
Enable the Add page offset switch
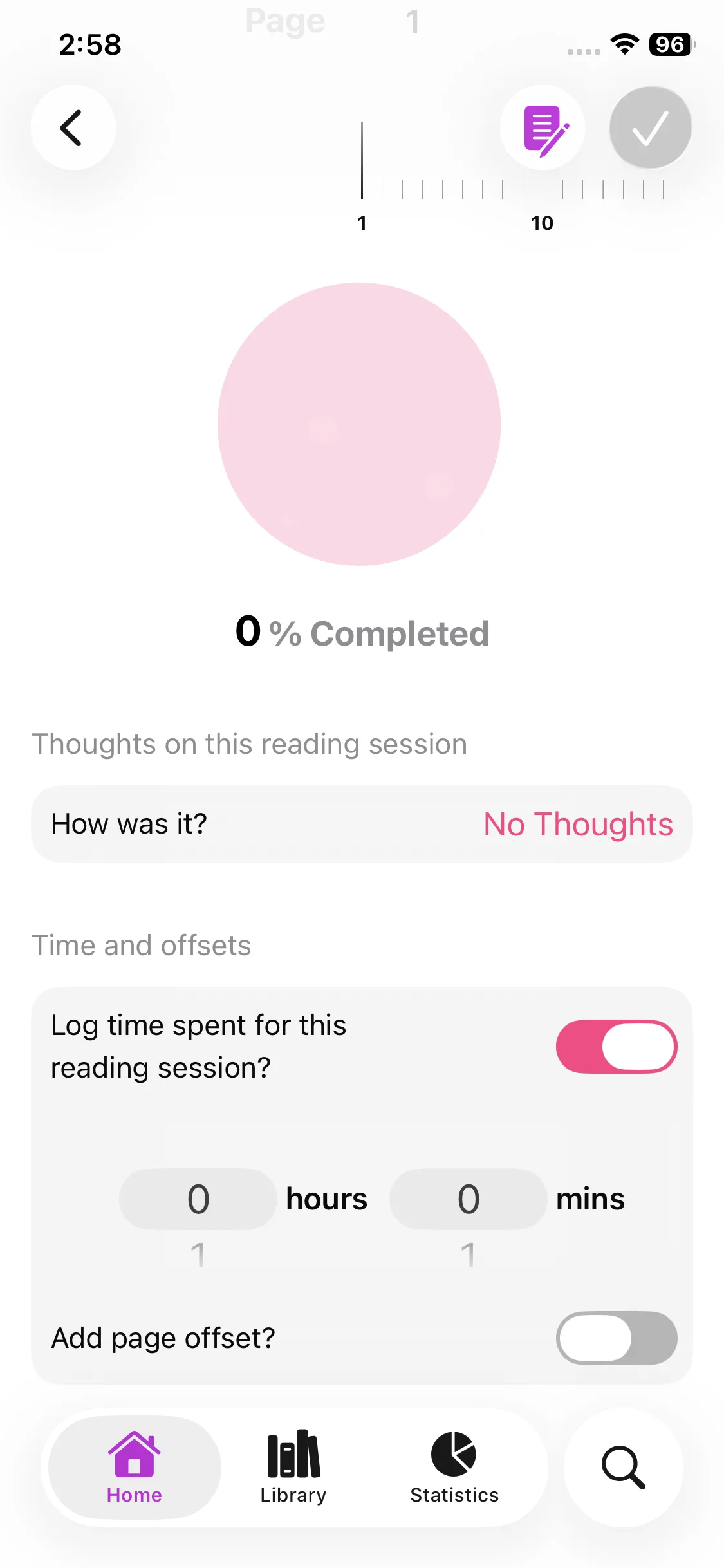tap(616, 1338)
